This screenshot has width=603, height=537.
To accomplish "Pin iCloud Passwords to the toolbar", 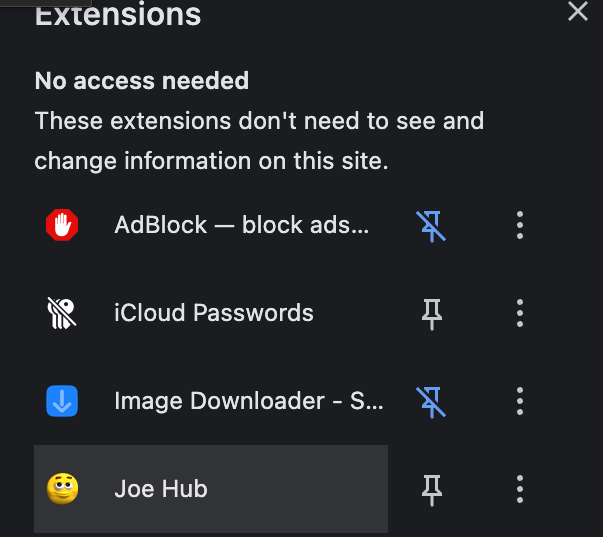I will [432, 314].
